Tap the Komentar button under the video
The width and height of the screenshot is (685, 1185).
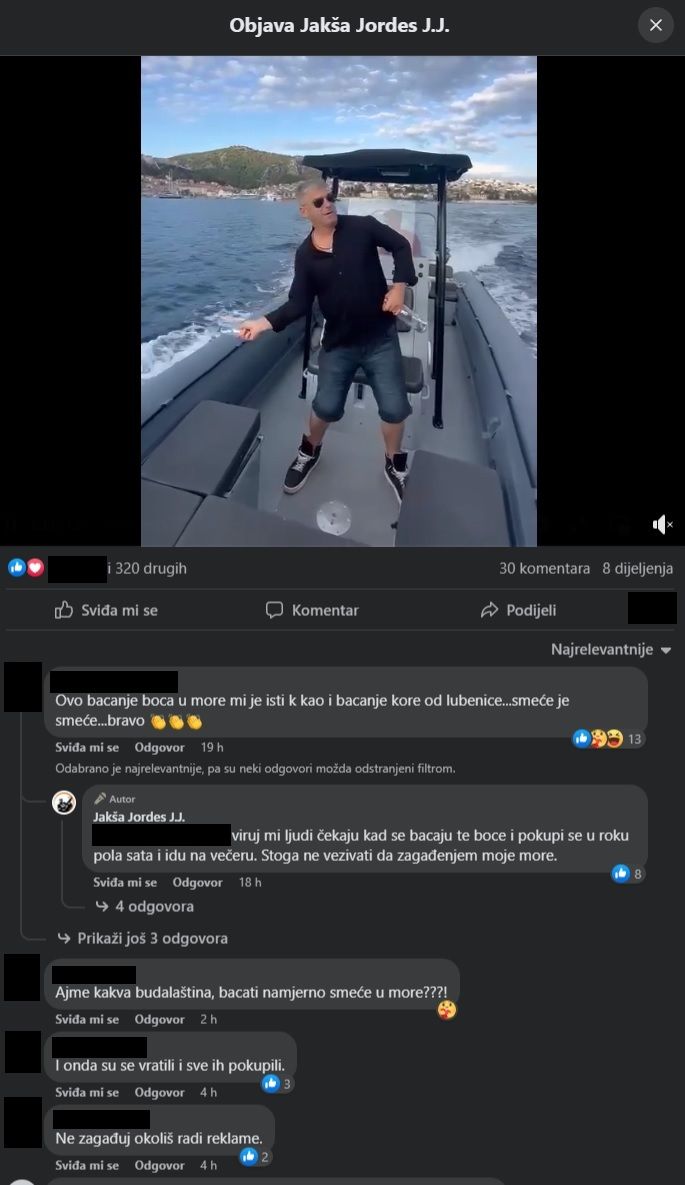(312, 610)
